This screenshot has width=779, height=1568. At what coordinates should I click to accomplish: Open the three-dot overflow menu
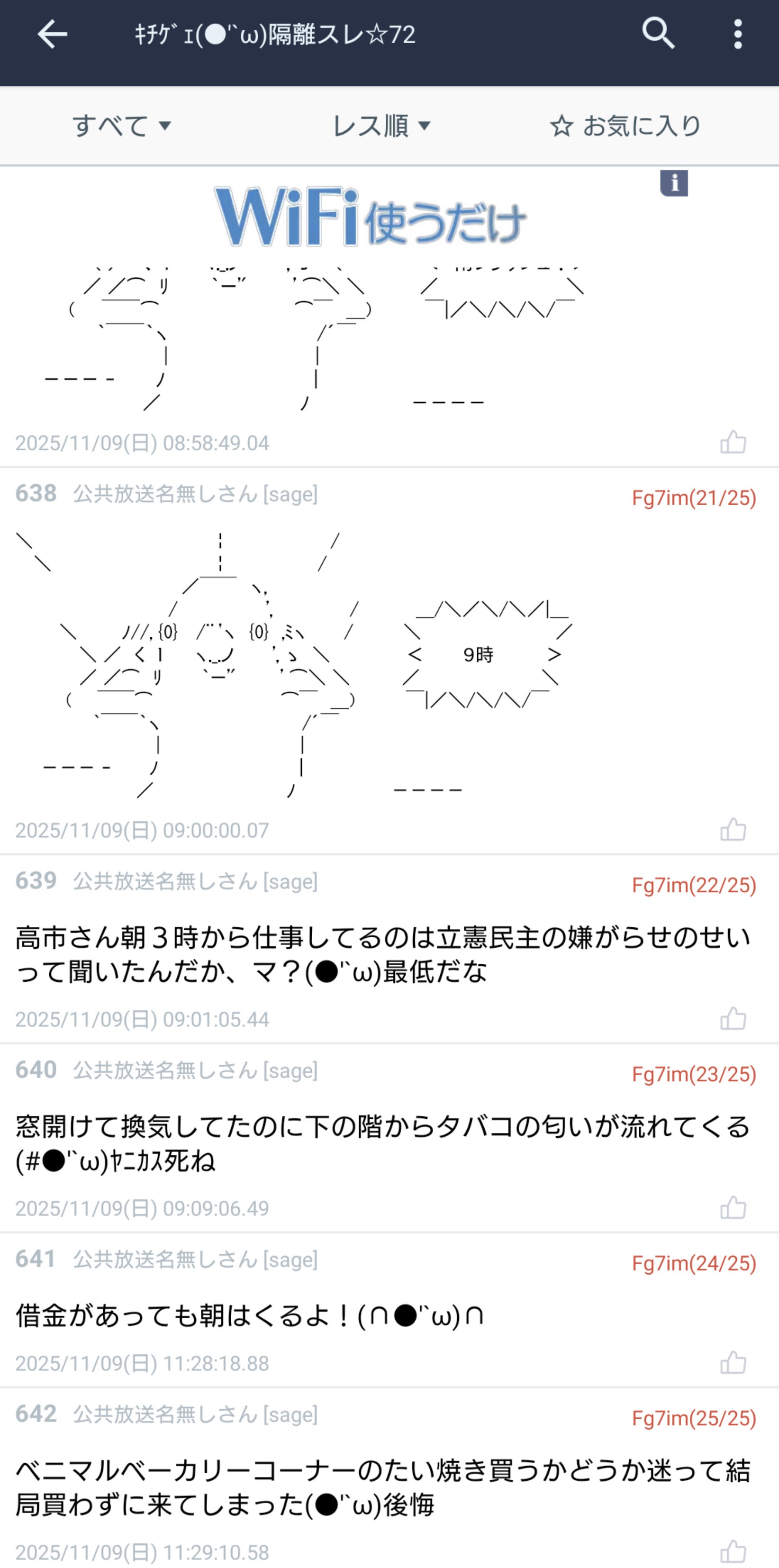click(x=738, y=34)
